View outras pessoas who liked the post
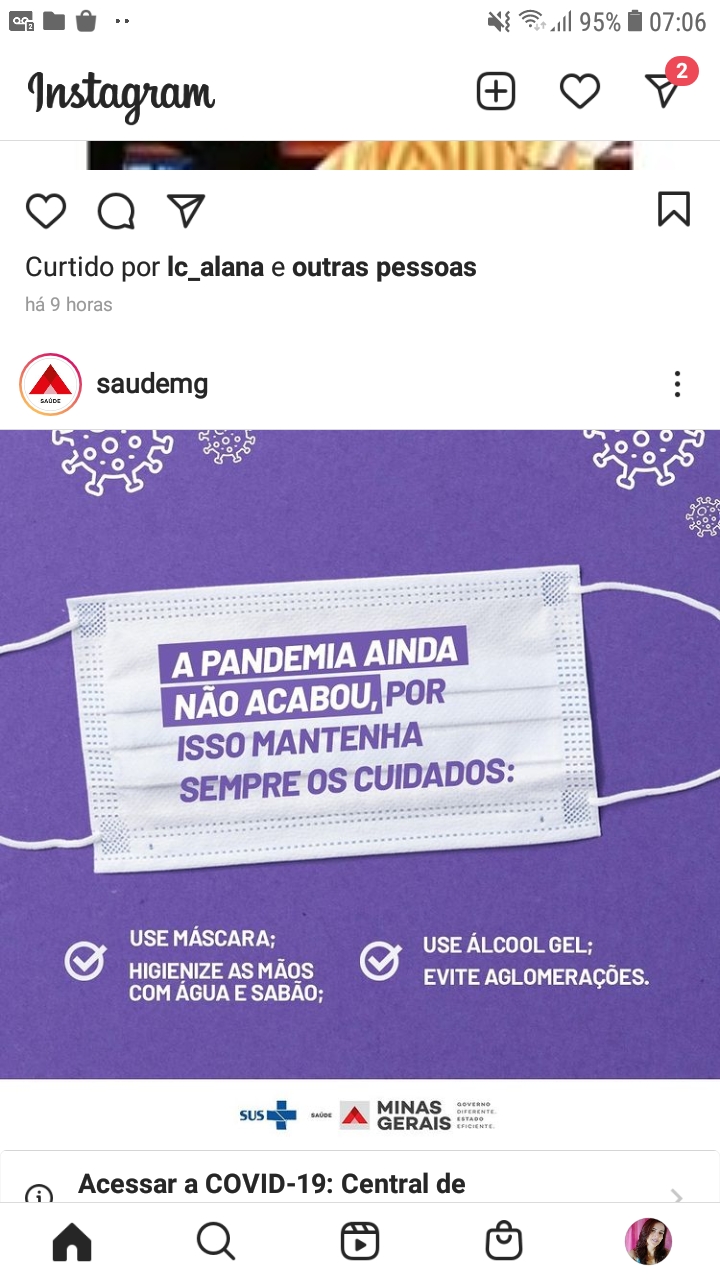 click(384, 267)
